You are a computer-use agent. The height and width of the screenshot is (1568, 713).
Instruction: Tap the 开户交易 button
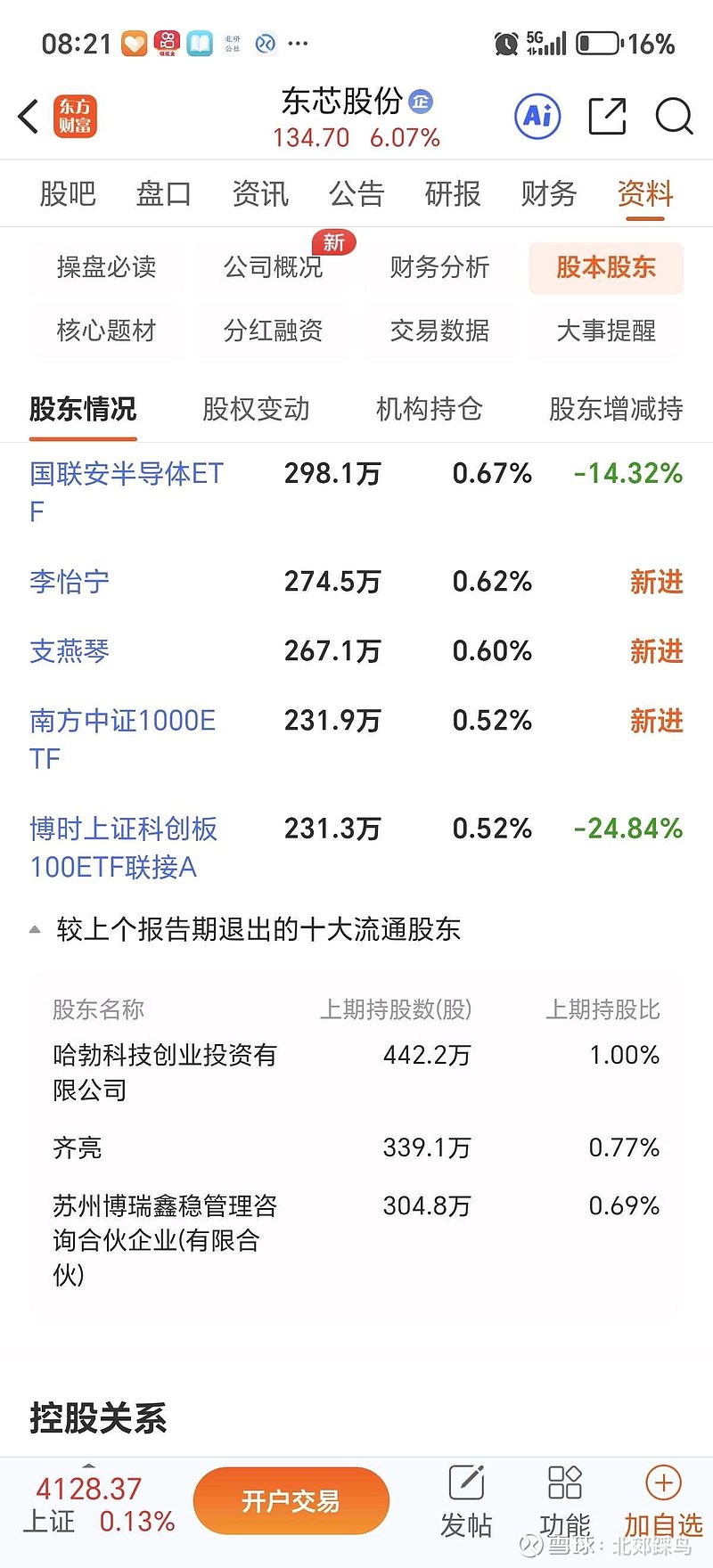(x=291, y=1501)
